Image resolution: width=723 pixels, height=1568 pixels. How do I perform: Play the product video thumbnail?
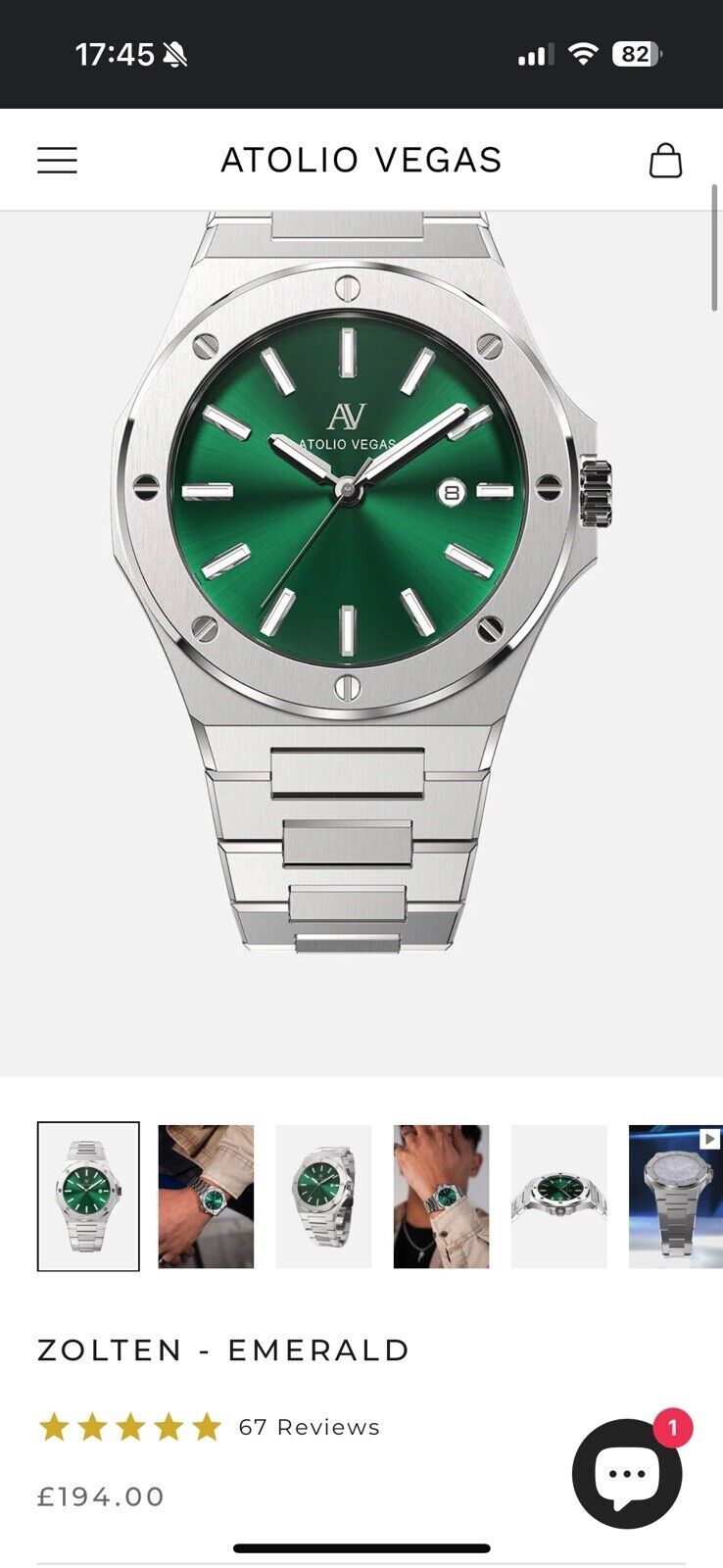(x=676, y=1196)
